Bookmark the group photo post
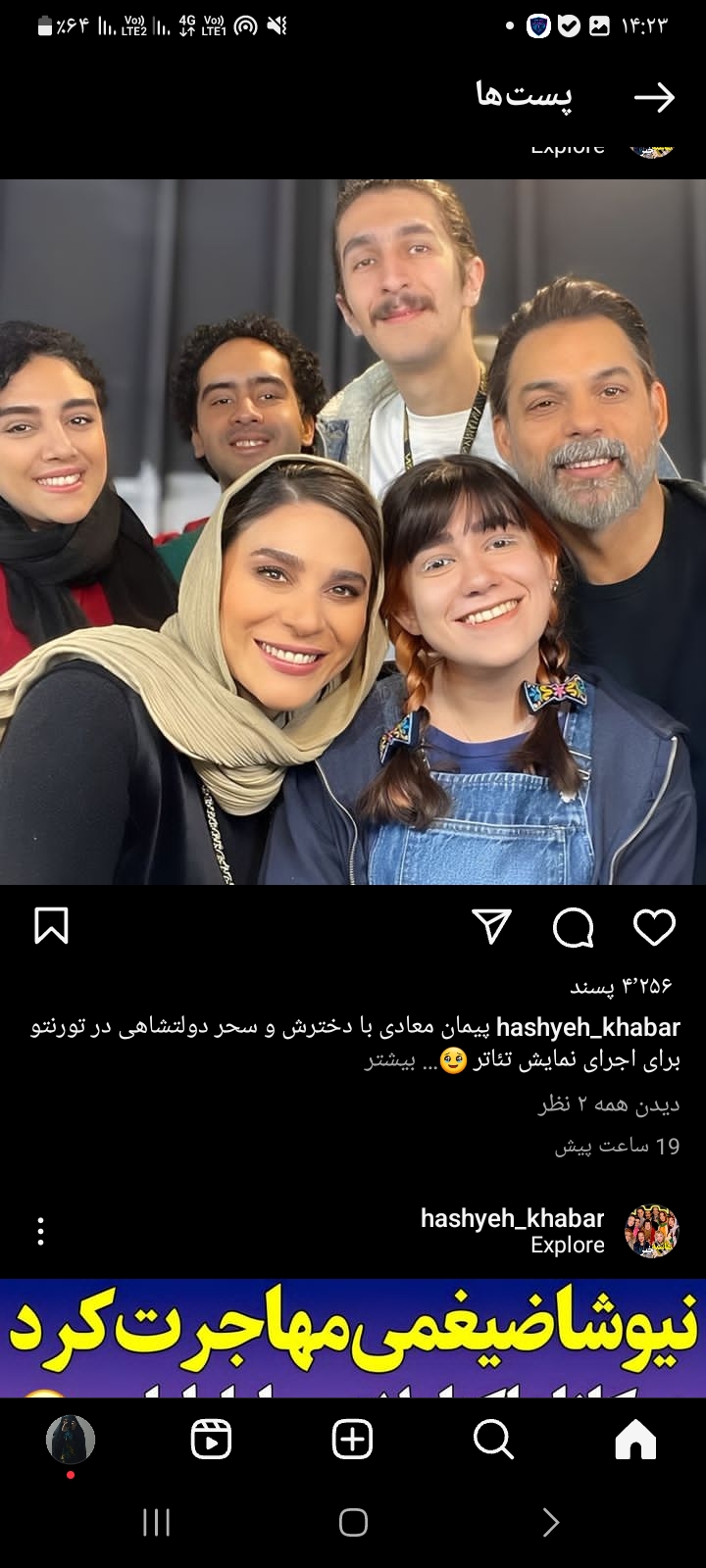 coord(51,926)
